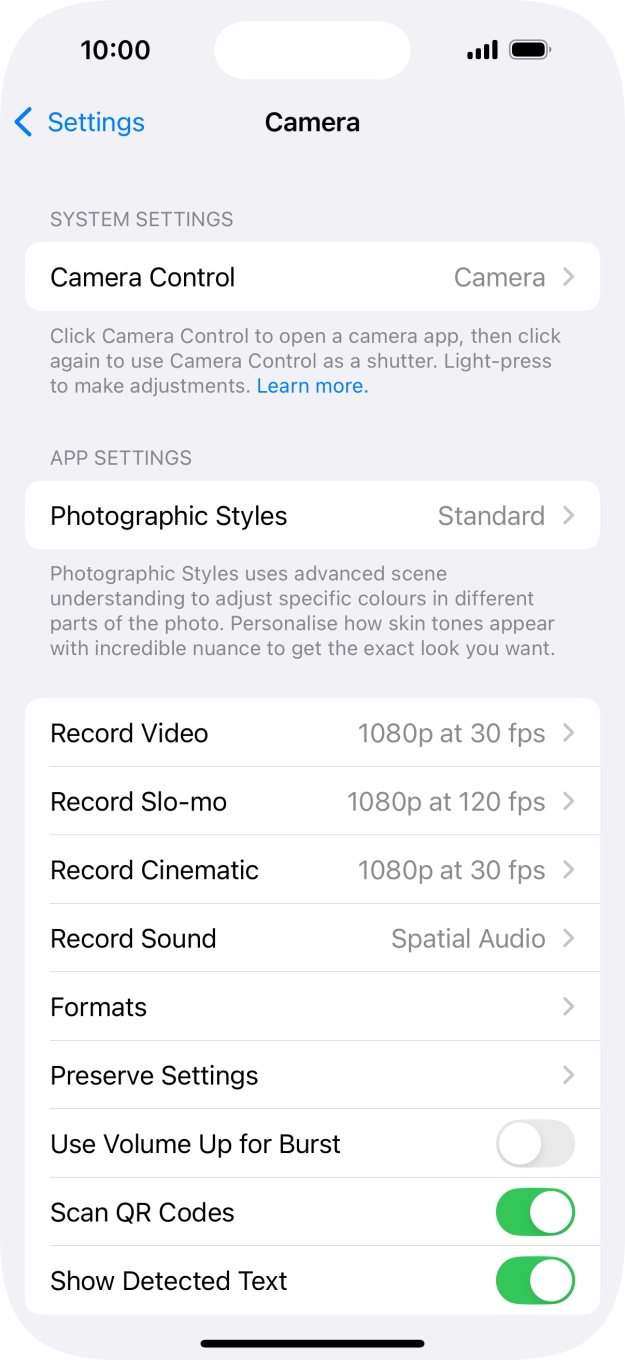Open Record Video options
625x1360 pixels.
(x=312, y=733)
